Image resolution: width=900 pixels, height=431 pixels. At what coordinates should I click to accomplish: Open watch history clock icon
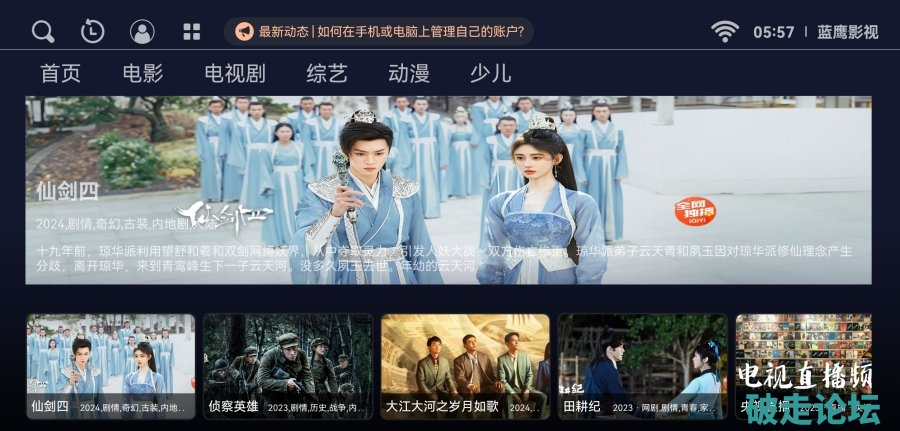click(x=92, y=32)
